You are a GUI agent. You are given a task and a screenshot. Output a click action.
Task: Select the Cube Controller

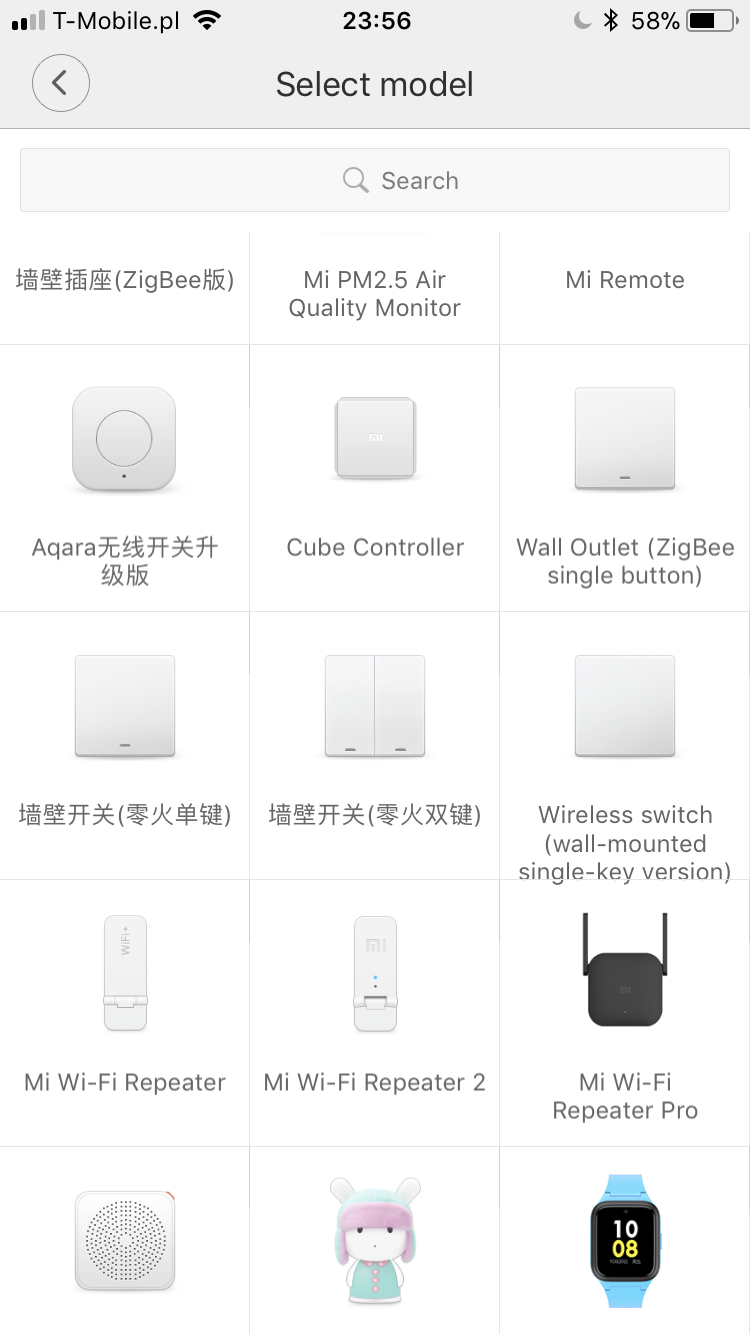(x=375, y=478)
